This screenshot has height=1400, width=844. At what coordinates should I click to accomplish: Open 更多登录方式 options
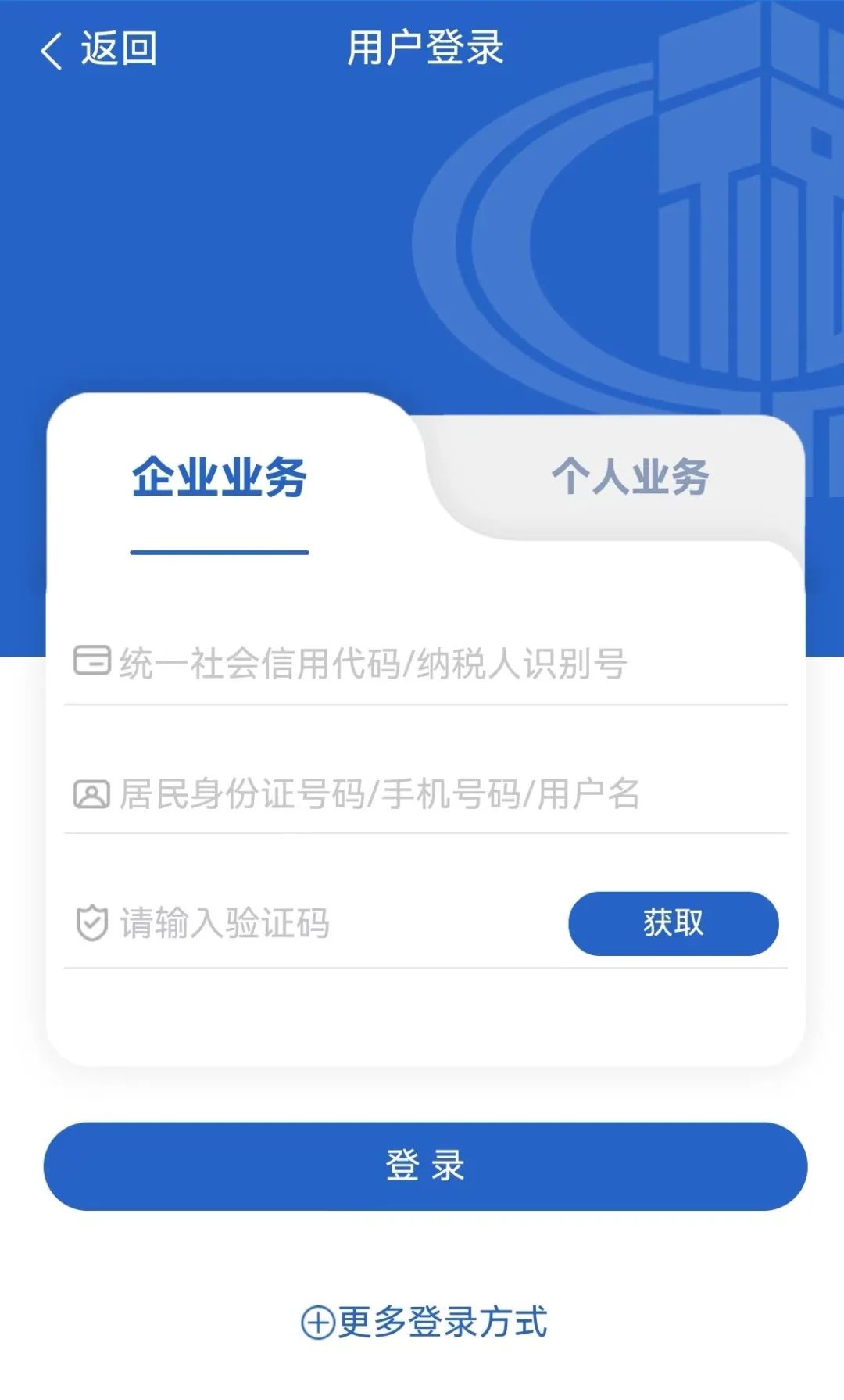424,1323
